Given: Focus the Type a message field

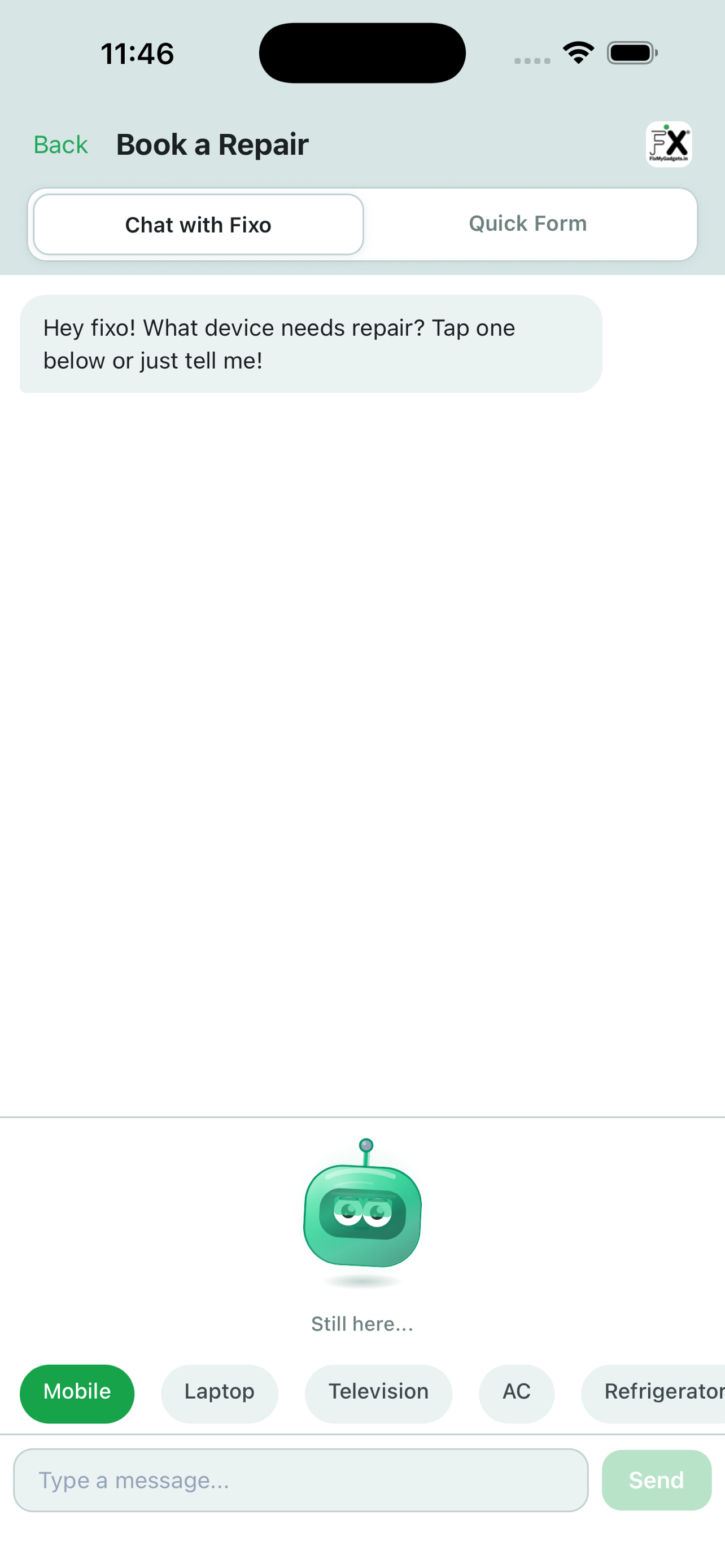Looking at the screenshot, I should 301,1480.
